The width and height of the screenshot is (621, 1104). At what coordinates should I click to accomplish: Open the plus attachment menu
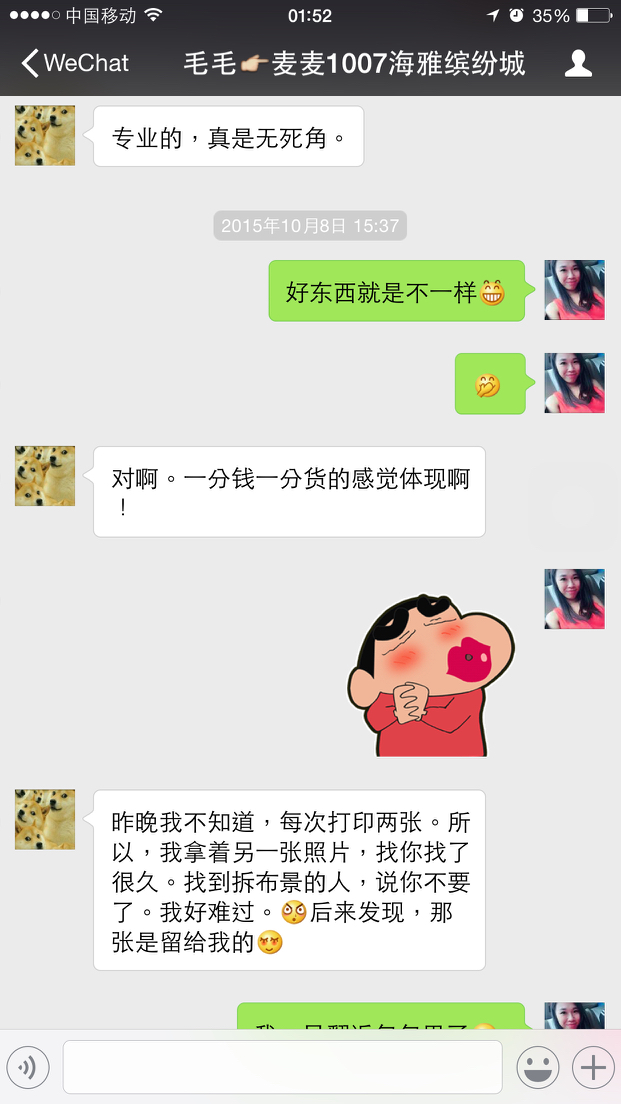coord(593,1067)
